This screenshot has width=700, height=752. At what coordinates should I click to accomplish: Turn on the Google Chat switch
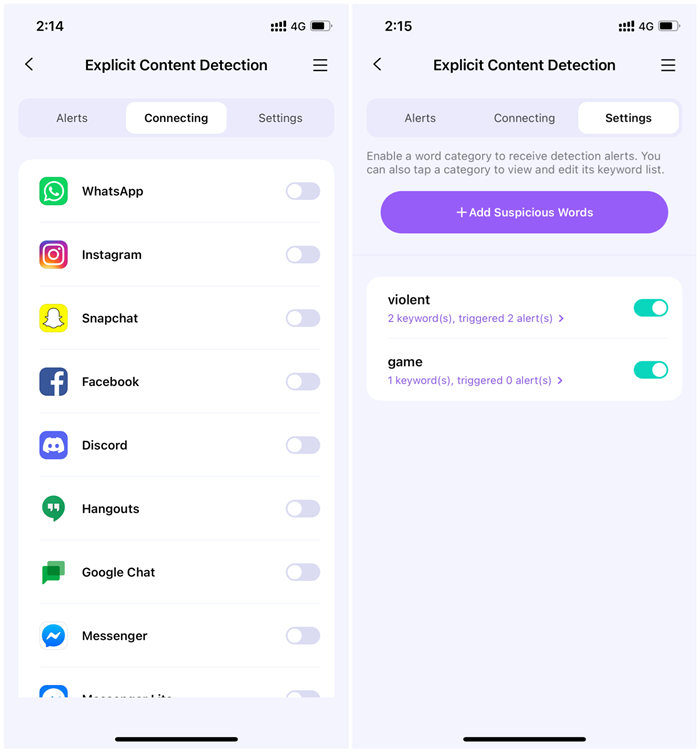(302, 572)
